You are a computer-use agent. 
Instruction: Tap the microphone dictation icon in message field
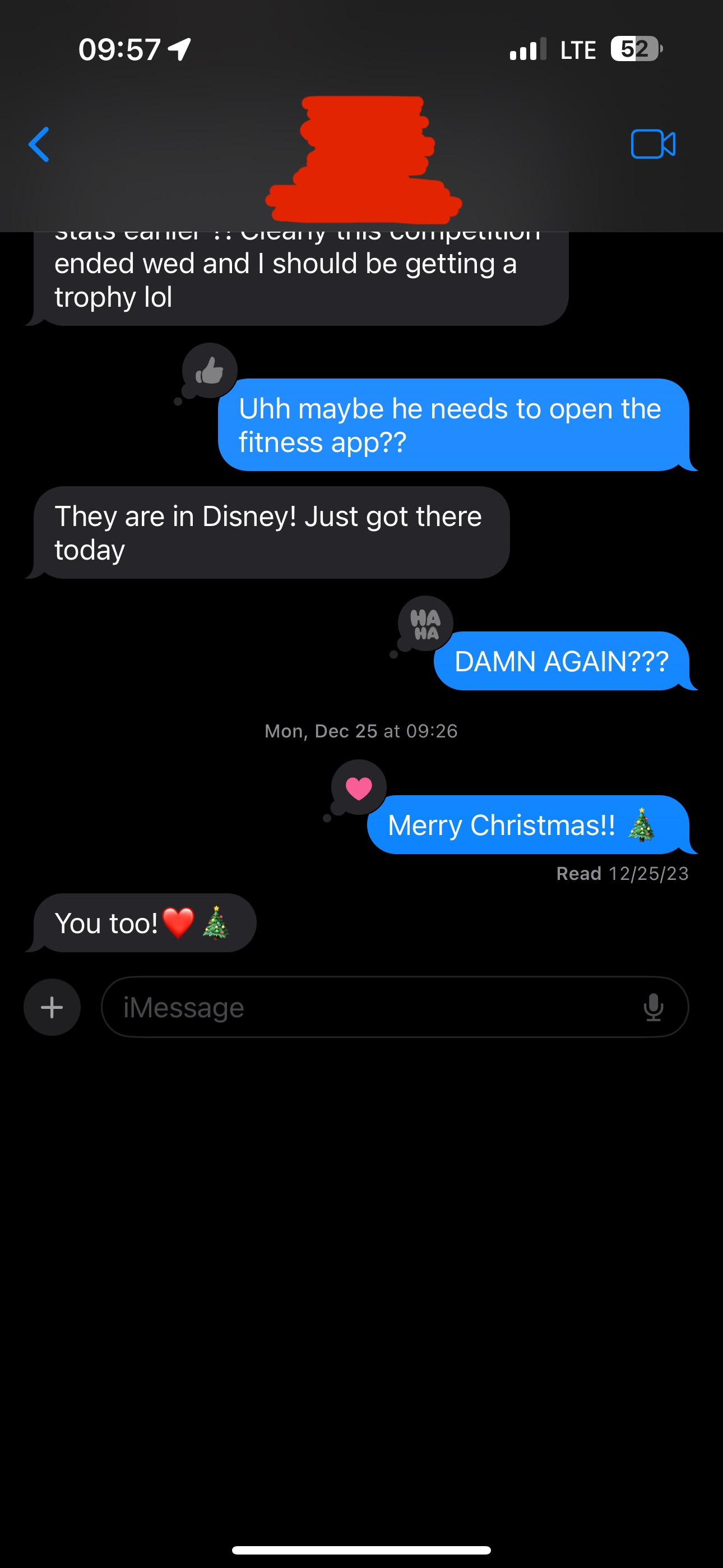pyautogui.click(x=654, y=1007)
